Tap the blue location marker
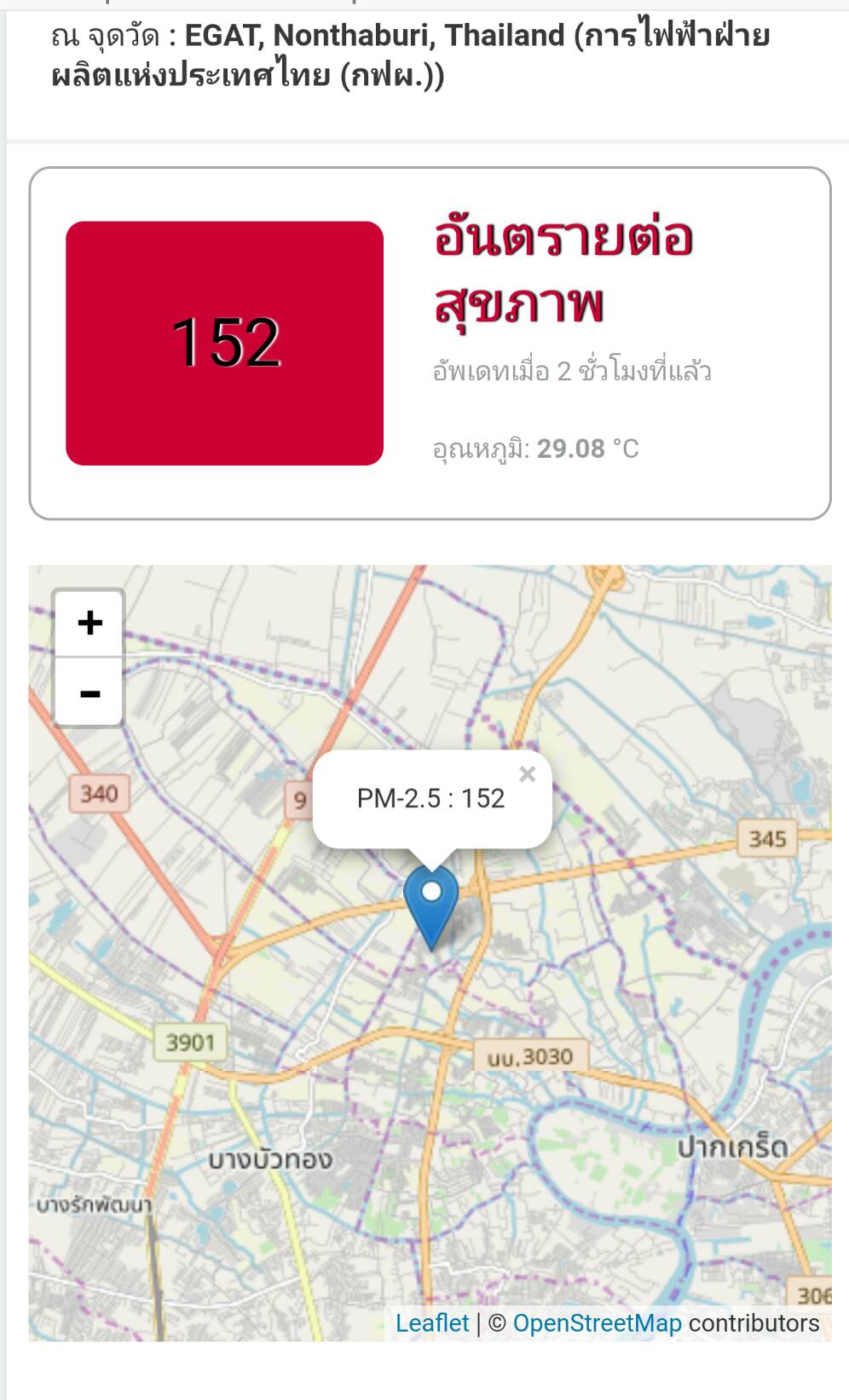Screen dimensions: 849x1400 pos(431,902)
